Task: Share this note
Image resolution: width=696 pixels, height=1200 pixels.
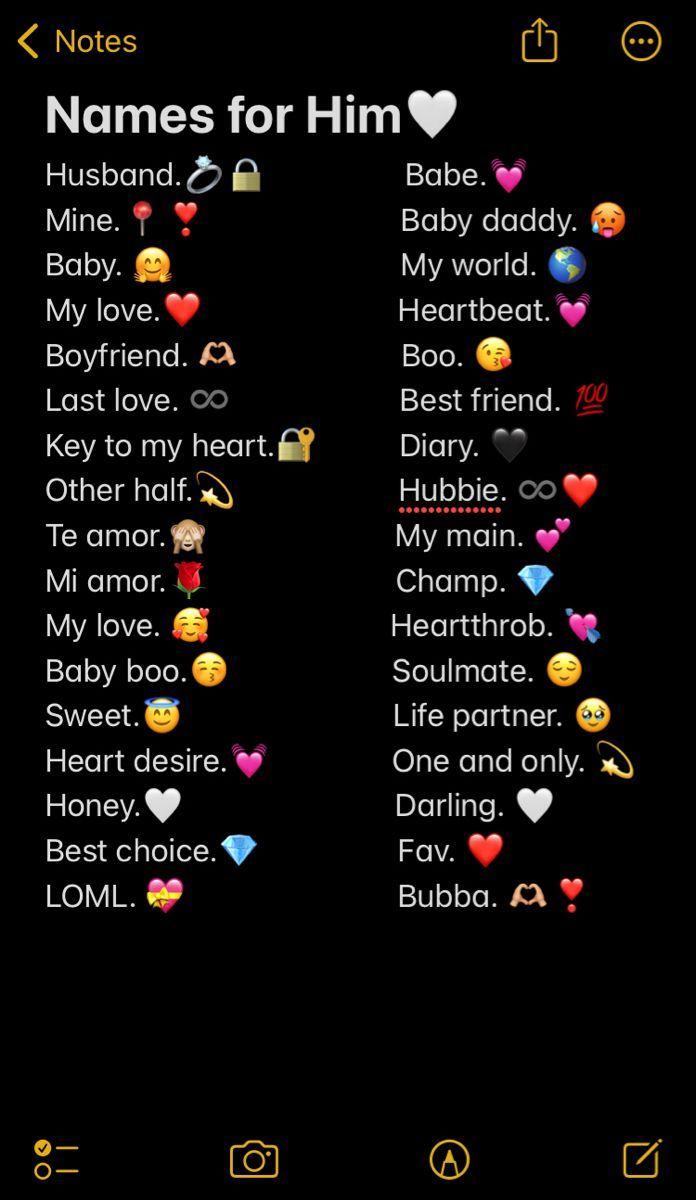Action: [539, 42]
